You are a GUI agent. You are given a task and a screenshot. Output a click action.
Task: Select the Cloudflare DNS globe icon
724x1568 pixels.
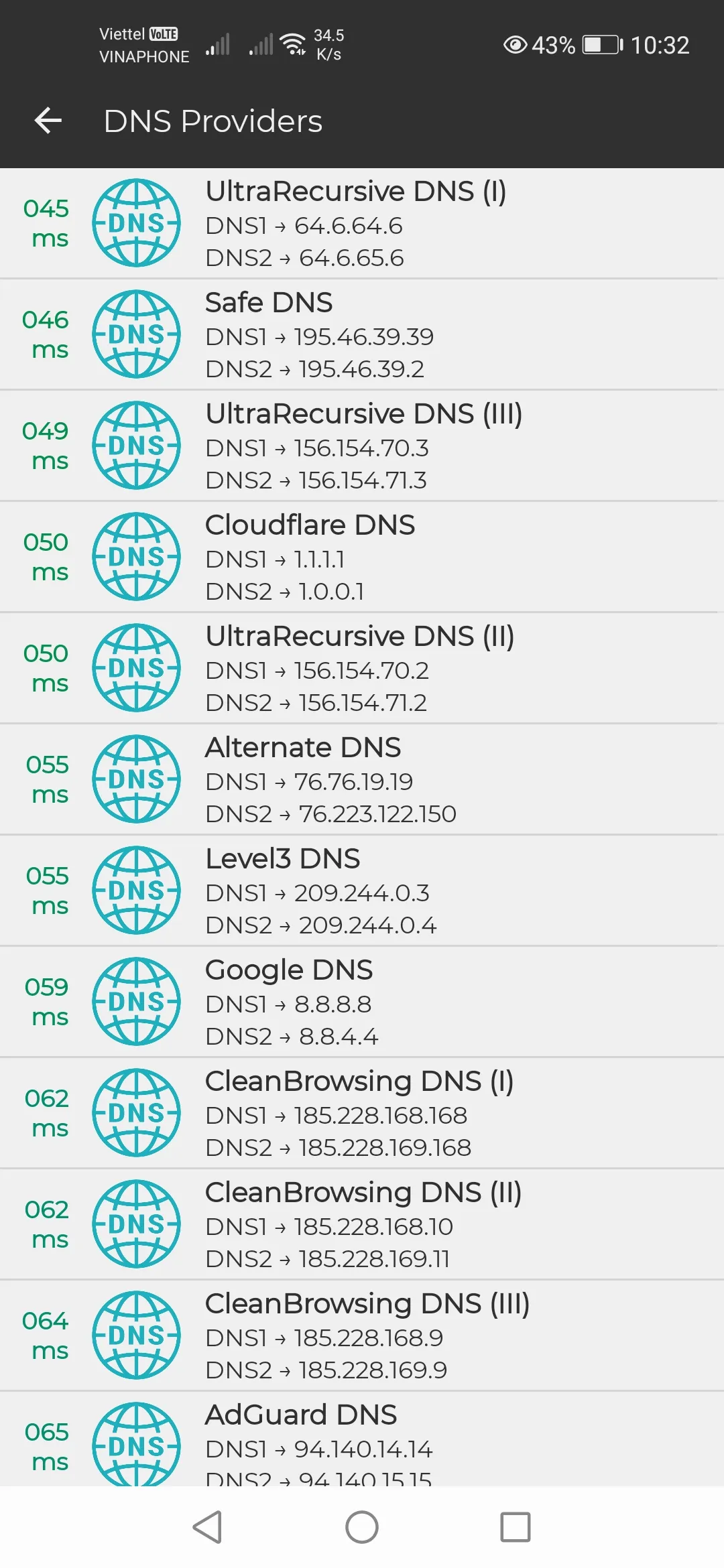click(x=136, y=556)
